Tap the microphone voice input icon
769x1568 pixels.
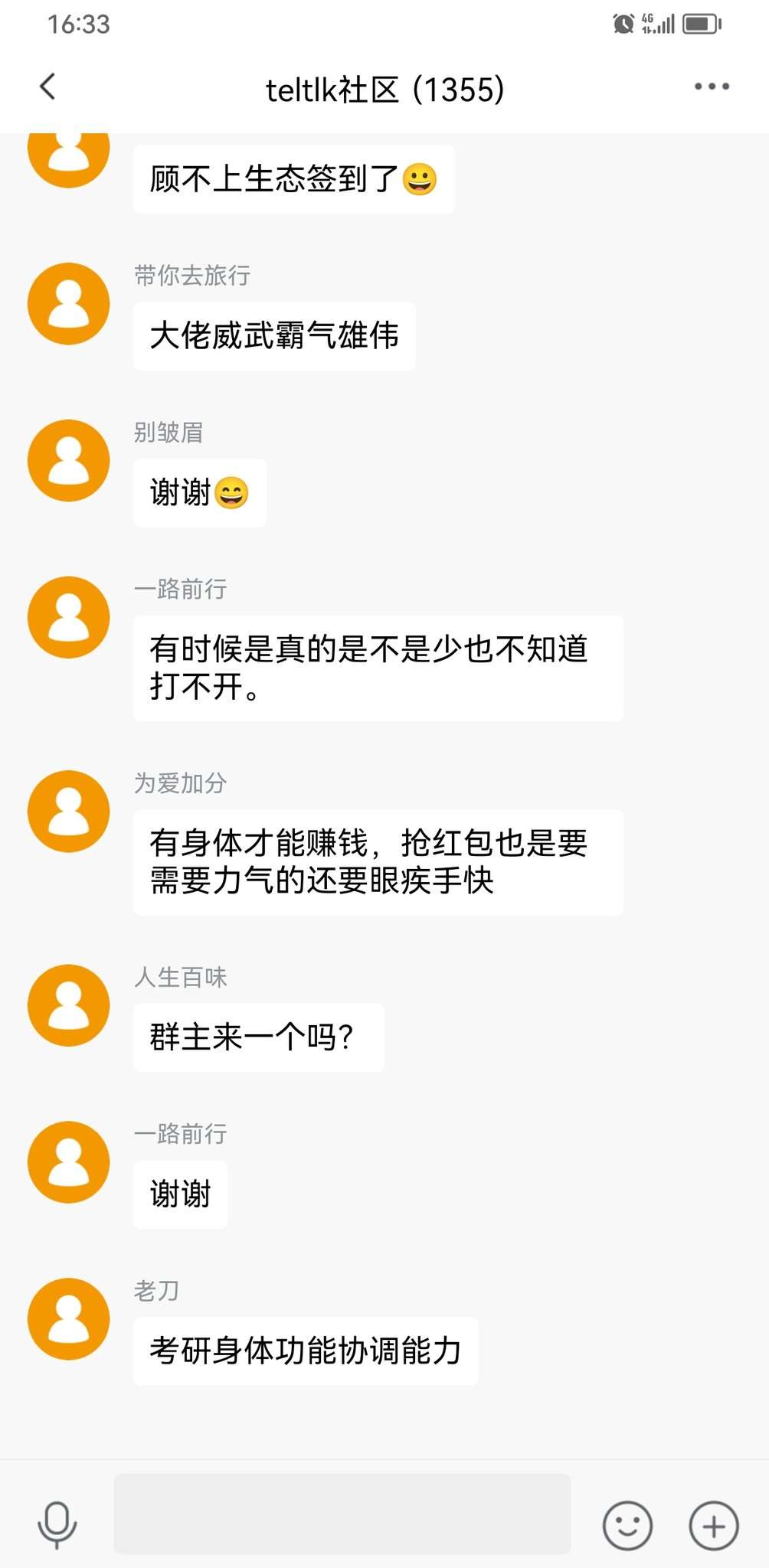tap(57, 1524)
